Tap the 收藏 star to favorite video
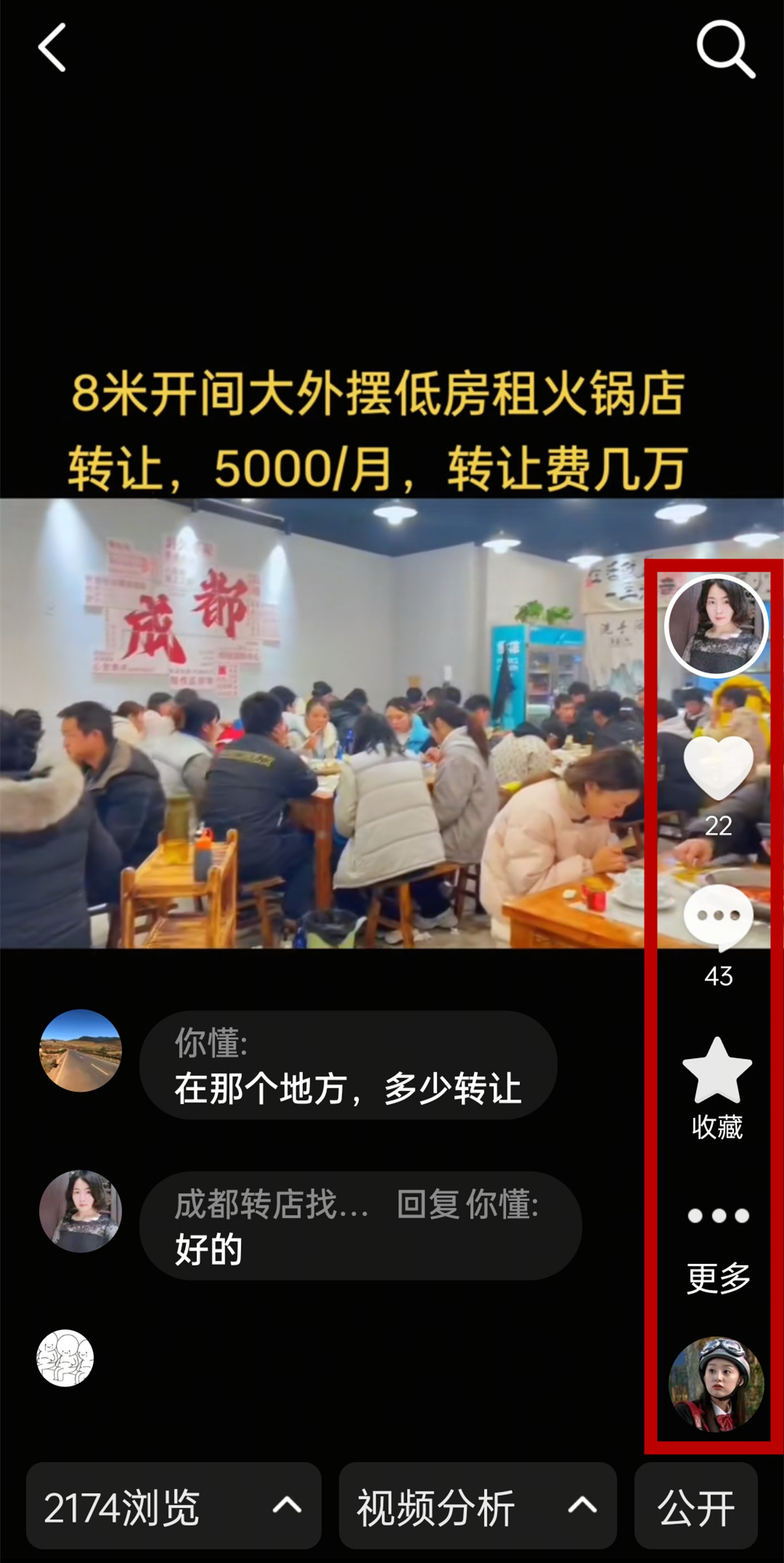The width and height of the screenshot is (784, 1563). pyautogui.click(x=717, y=1072)
